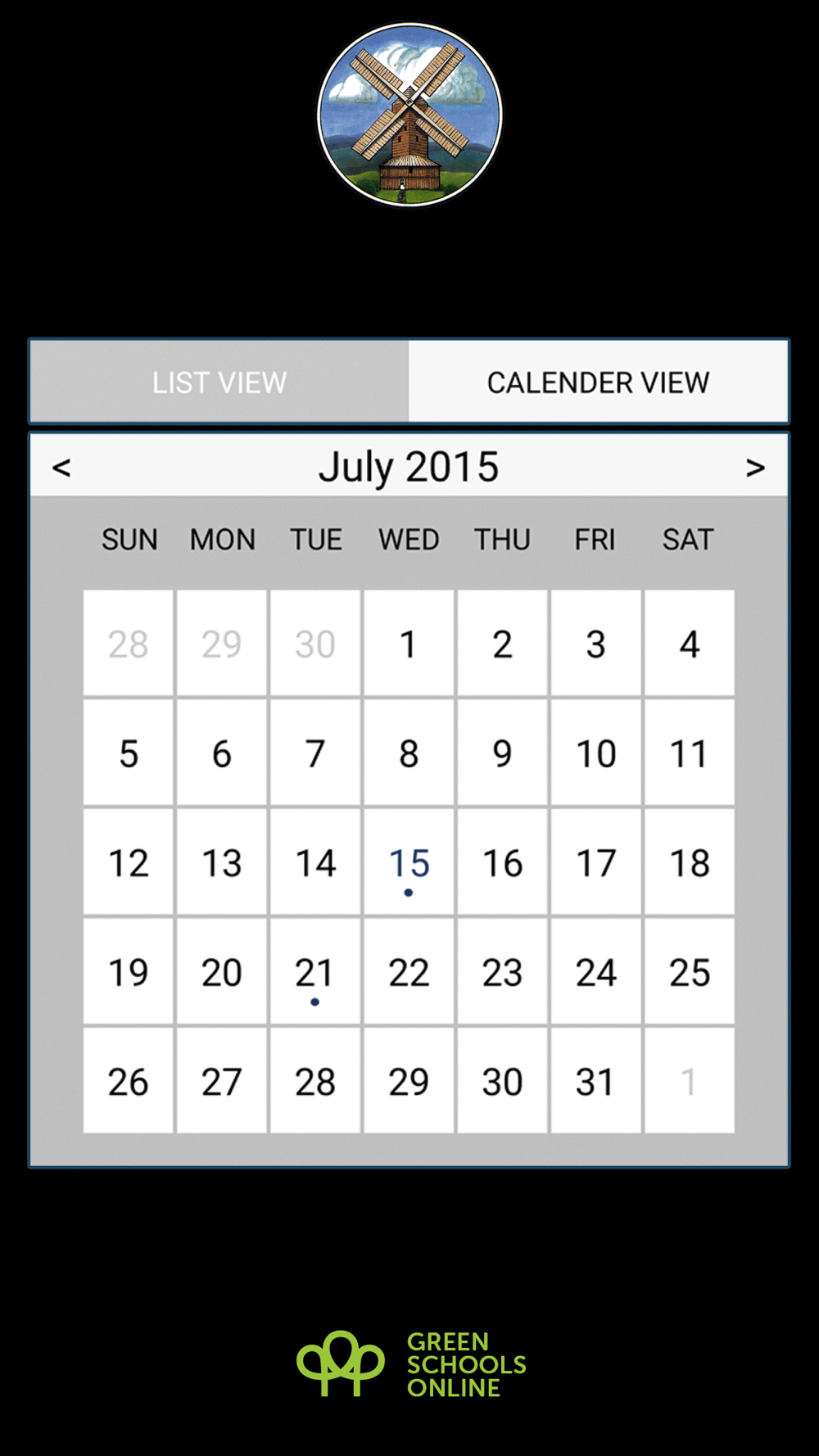The height and width of the screenshot is (1456, 819).
Task: Go to the previous month
Action: tap(61, 468)
